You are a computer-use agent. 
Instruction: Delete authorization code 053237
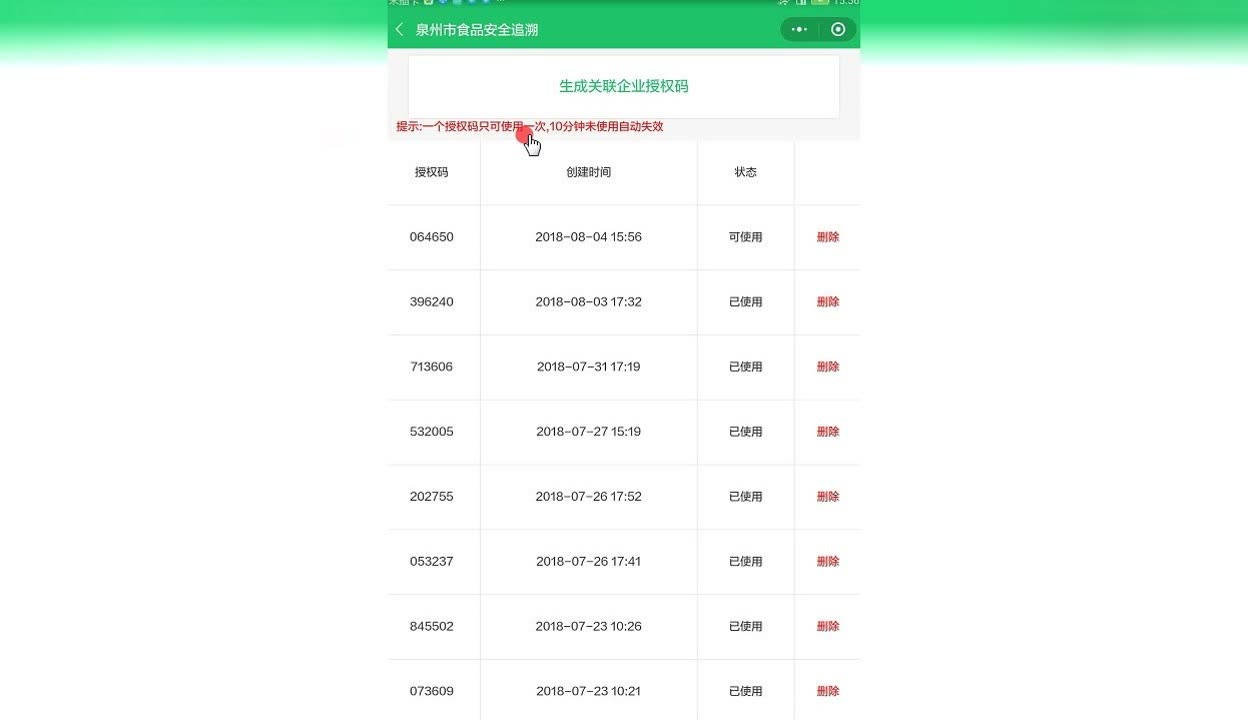click(828, 562)
